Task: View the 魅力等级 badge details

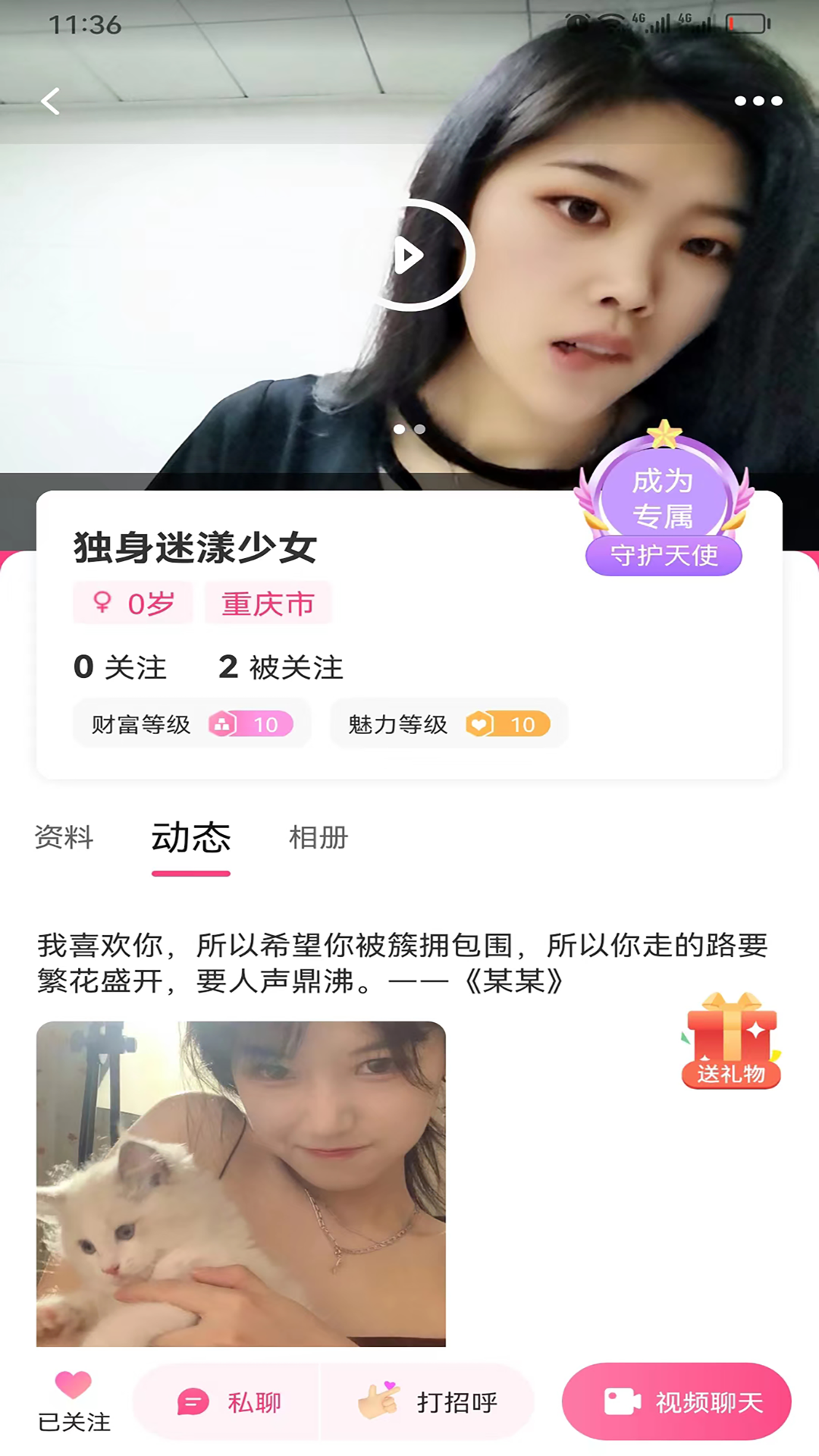Action: tap(449, 724)
